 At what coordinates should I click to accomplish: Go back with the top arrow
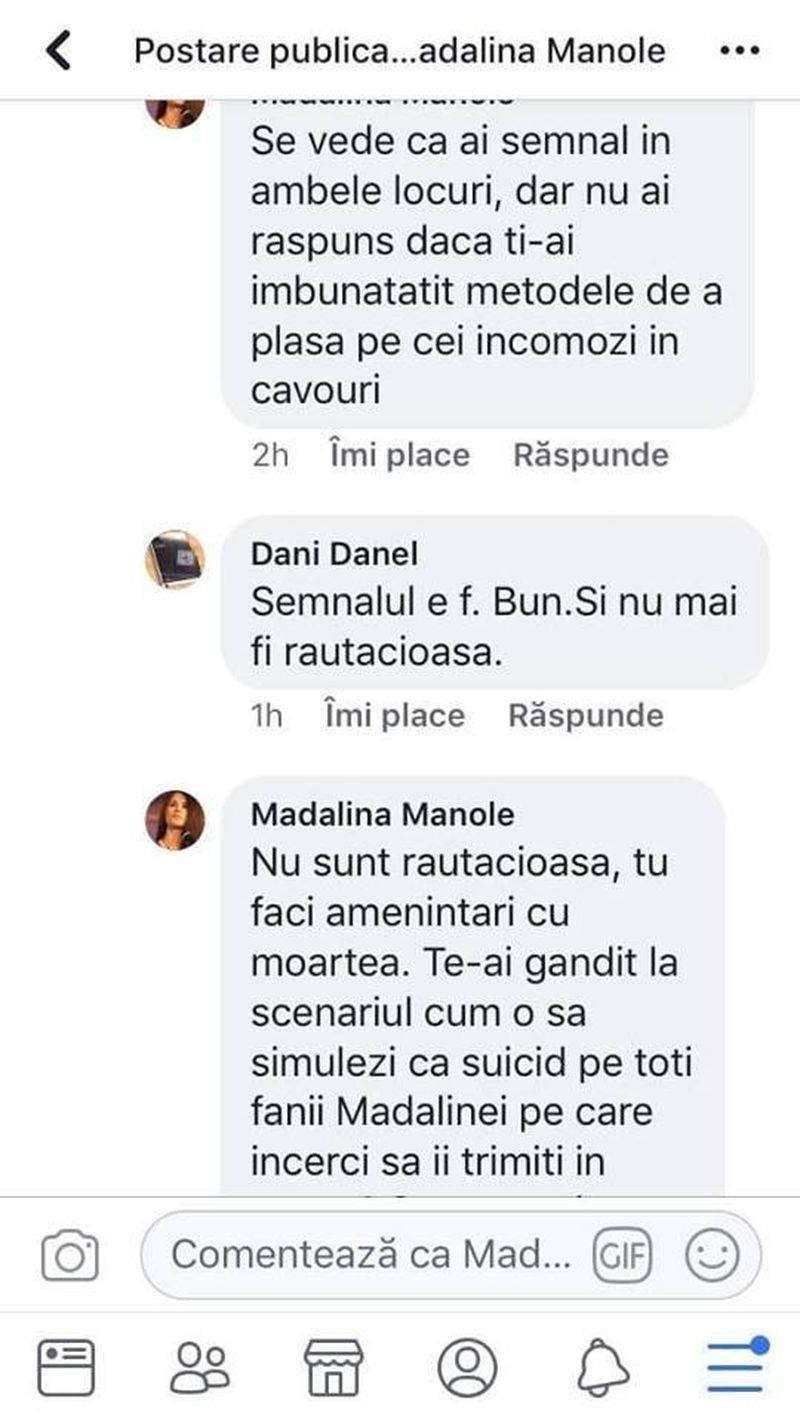[60, 50]
